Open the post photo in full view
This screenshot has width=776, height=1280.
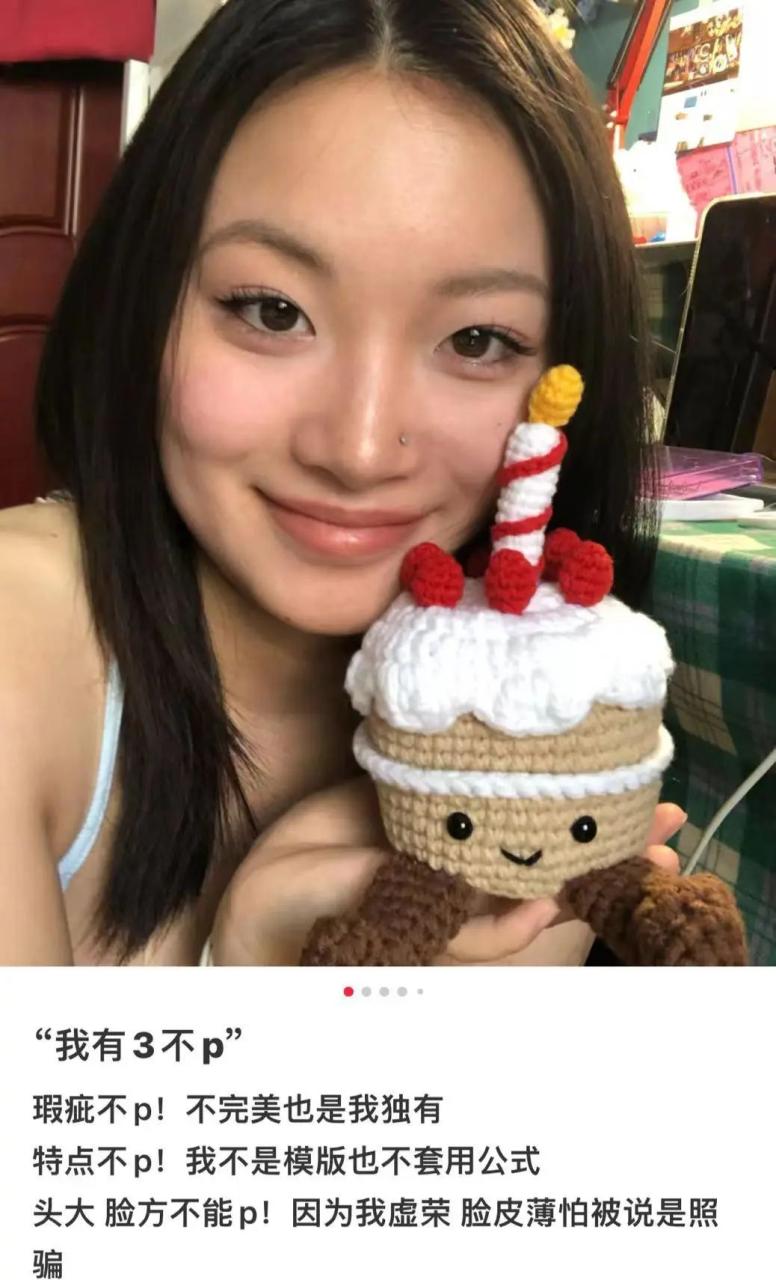[x=388, y=480]
